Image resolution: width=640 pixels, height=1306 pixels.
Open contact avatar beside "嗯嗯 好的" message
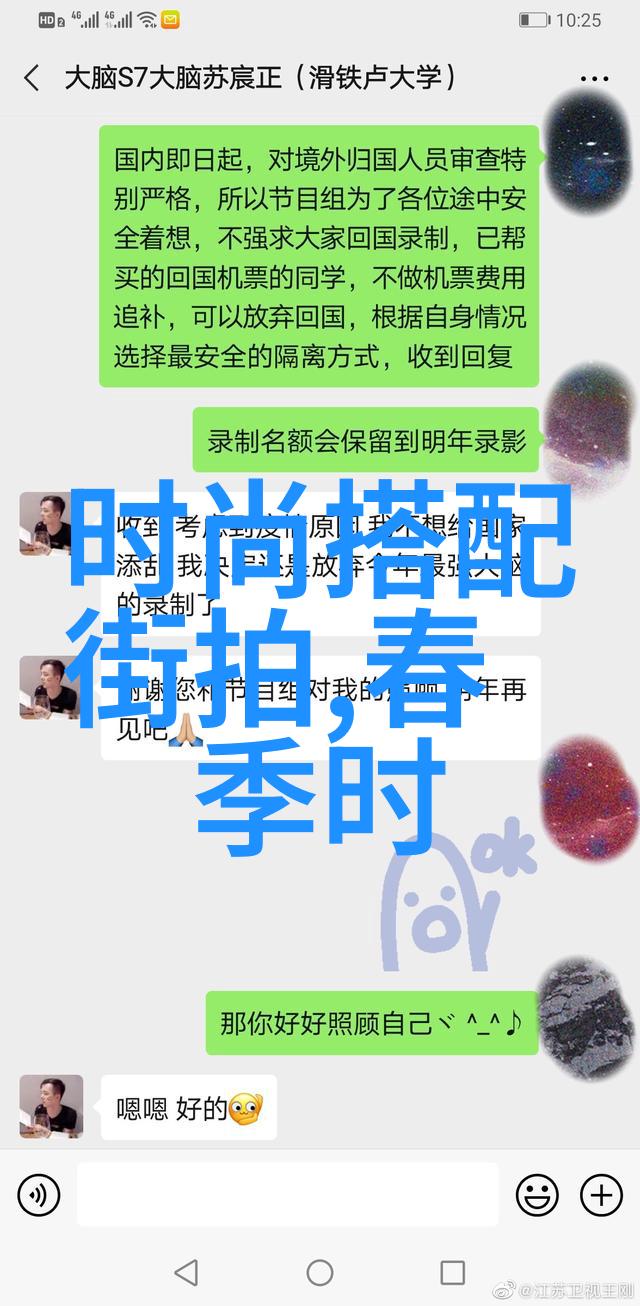pyautogui.click(x=51, y=1107)
